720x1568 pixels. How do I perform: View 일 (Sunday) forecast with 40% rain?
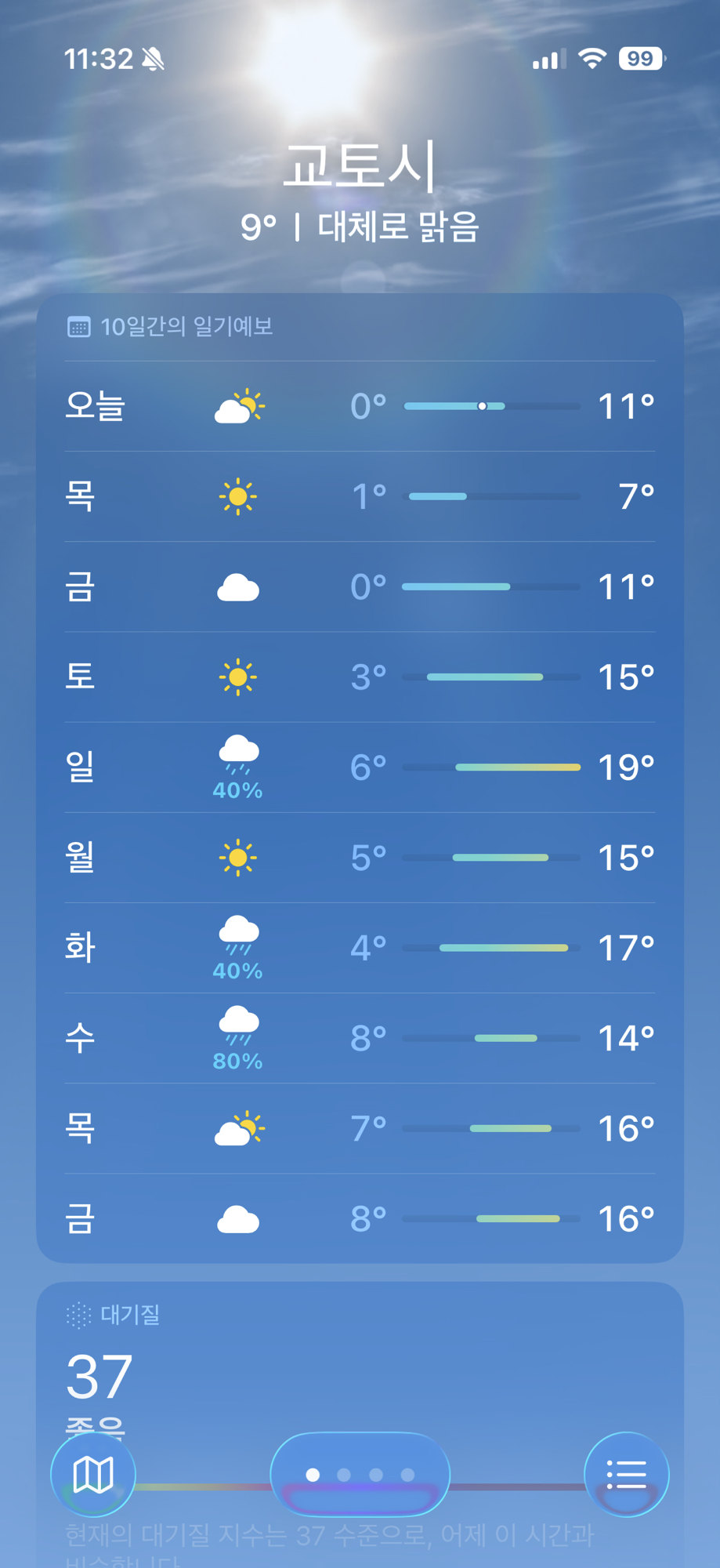tap(360, 767)
